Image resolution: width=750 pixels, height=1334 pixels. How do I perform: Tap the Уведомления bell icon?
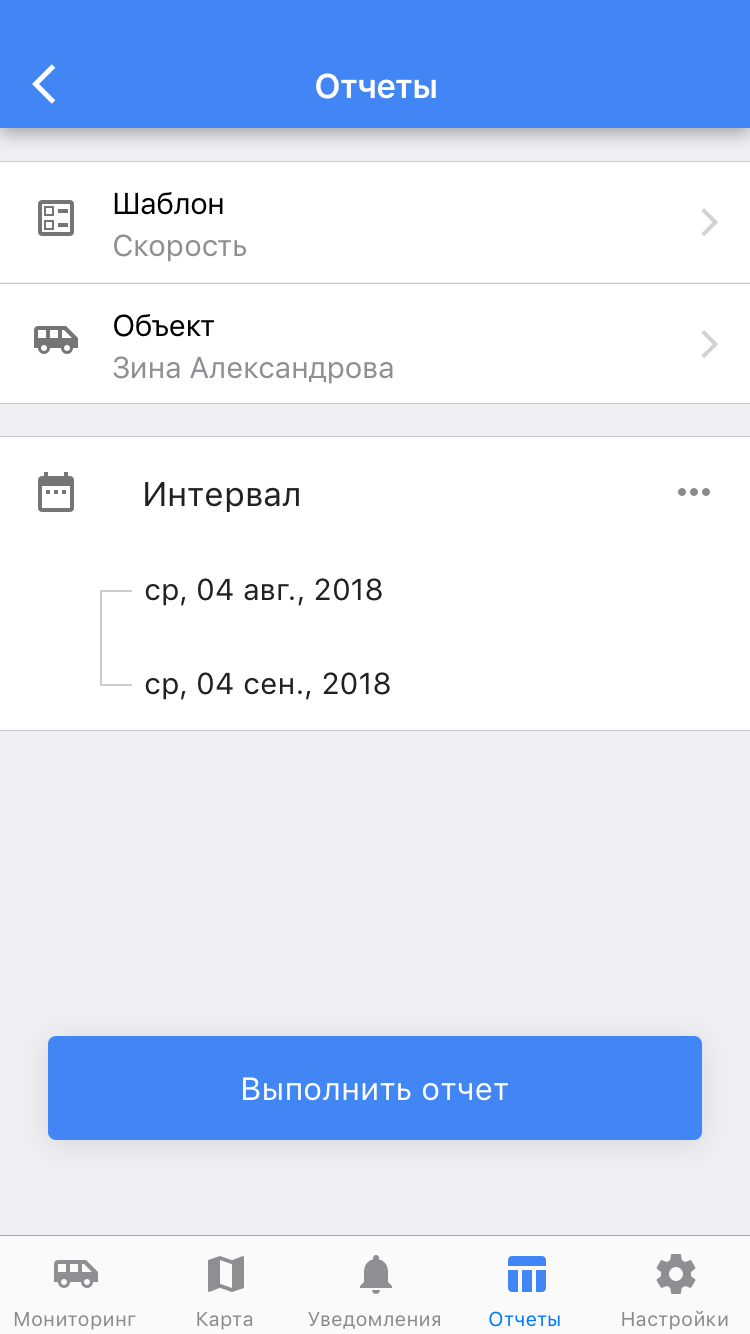tap(375, 1274)
